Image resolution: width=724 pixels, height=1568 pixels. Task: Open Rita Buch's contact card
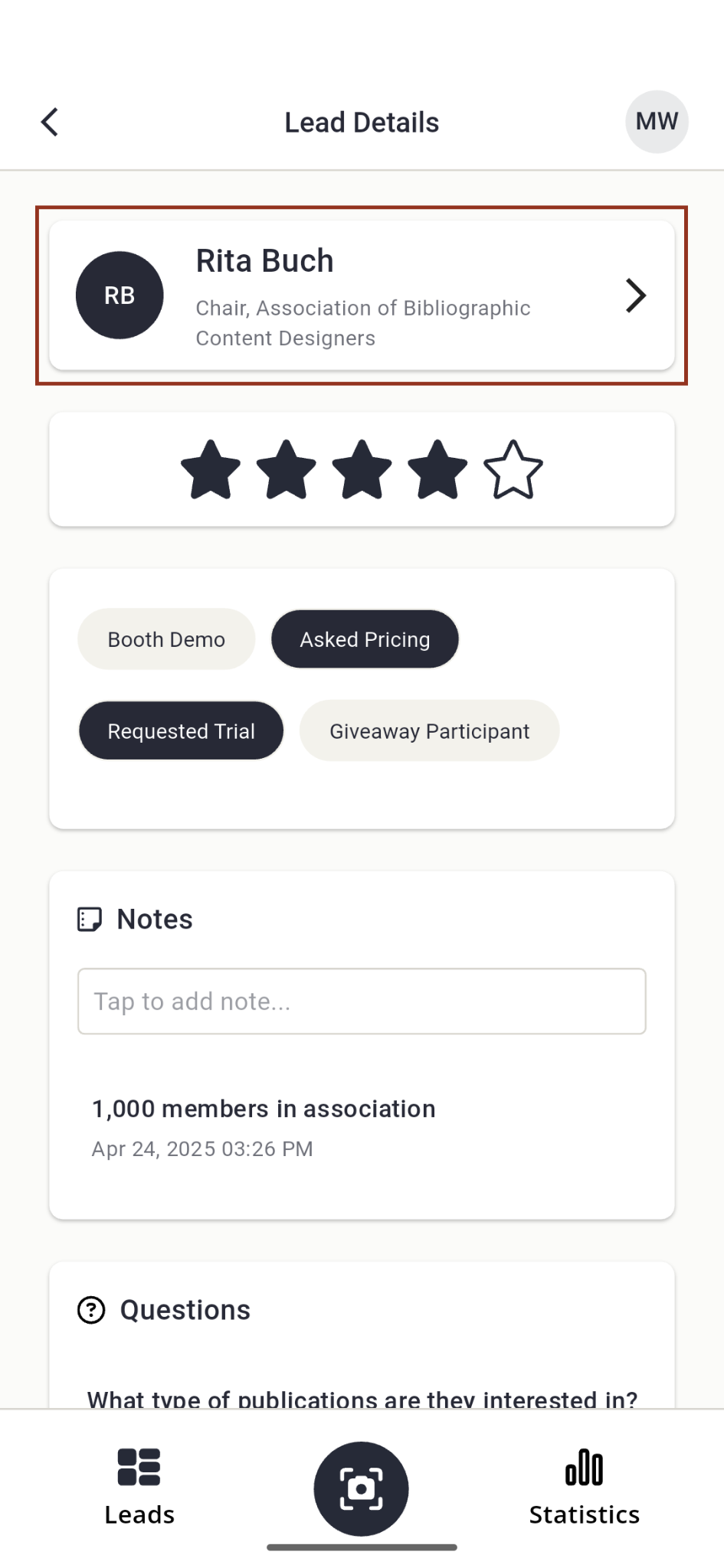362,296
